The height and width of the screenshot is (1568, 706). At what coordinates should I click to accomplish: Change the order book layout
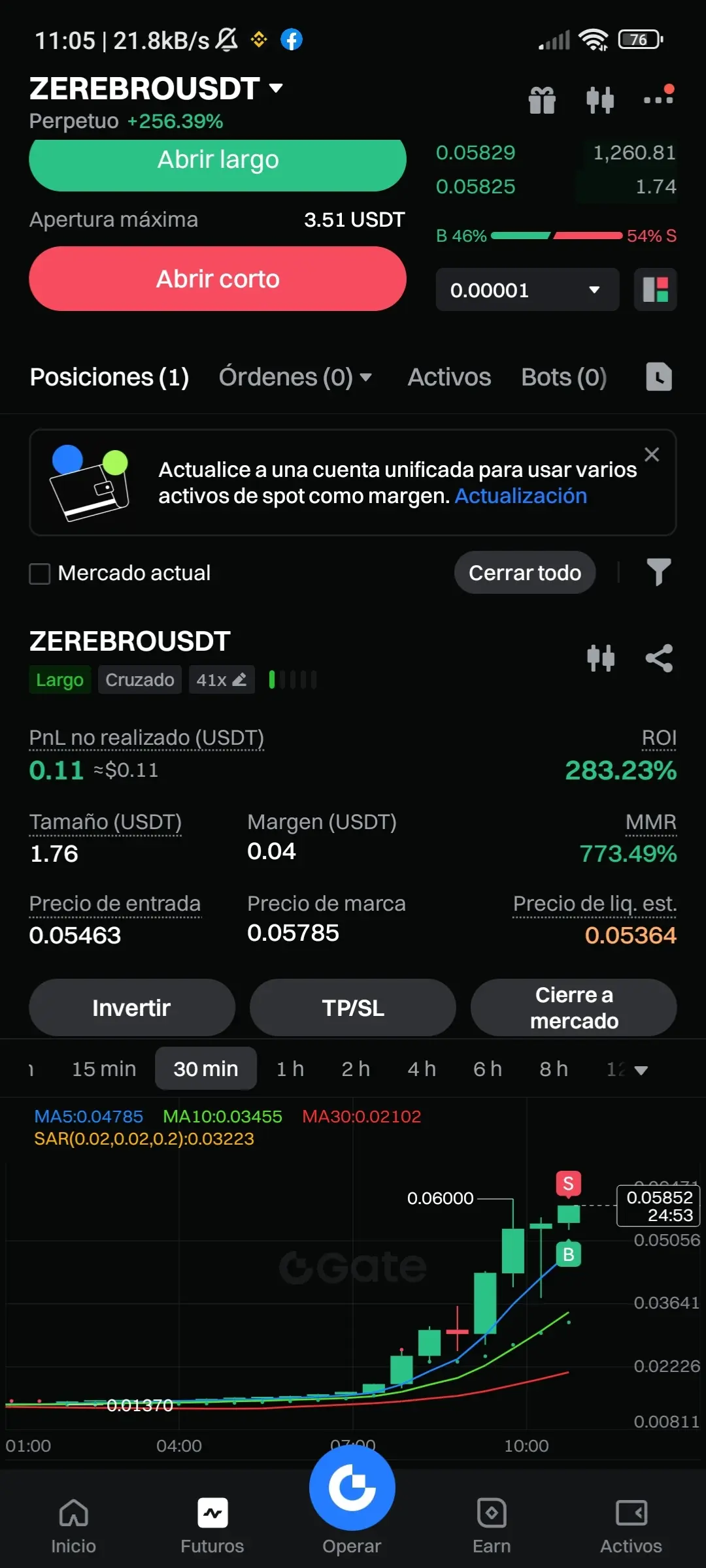point(655,290)
